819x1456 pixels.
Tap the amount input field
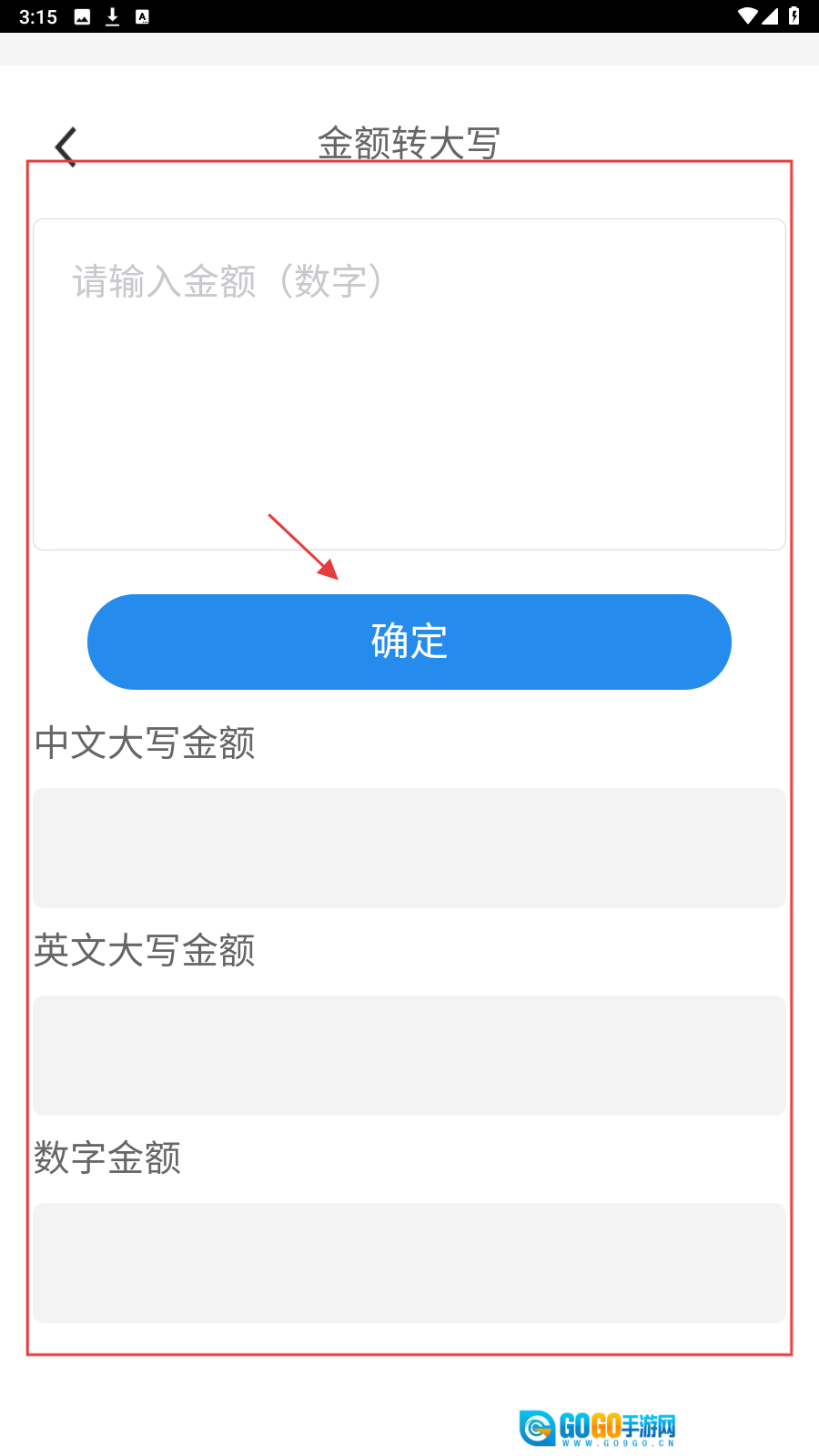(409, 383)
